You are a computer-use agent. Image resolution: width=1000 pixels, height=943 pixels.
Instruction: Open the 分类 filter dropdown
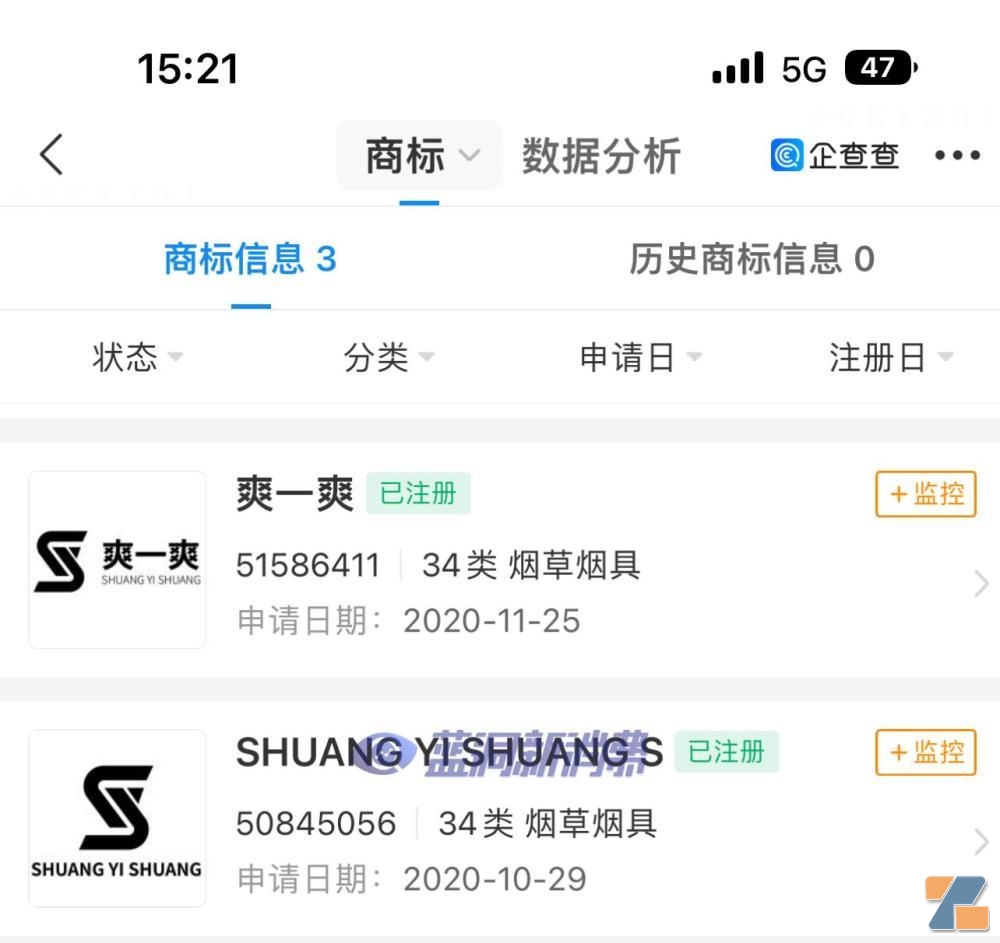(388, 357)
